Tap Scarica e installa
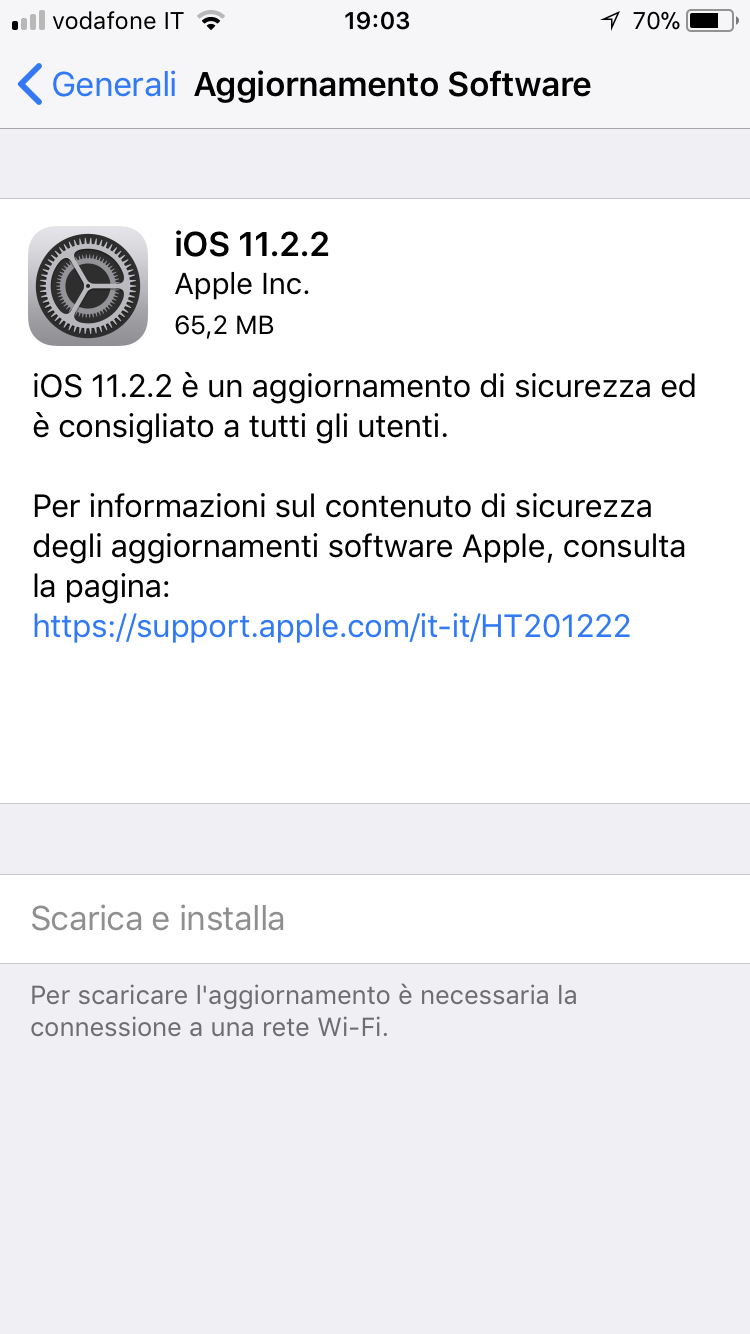The image size is (750, 1334). pos(158,918)
